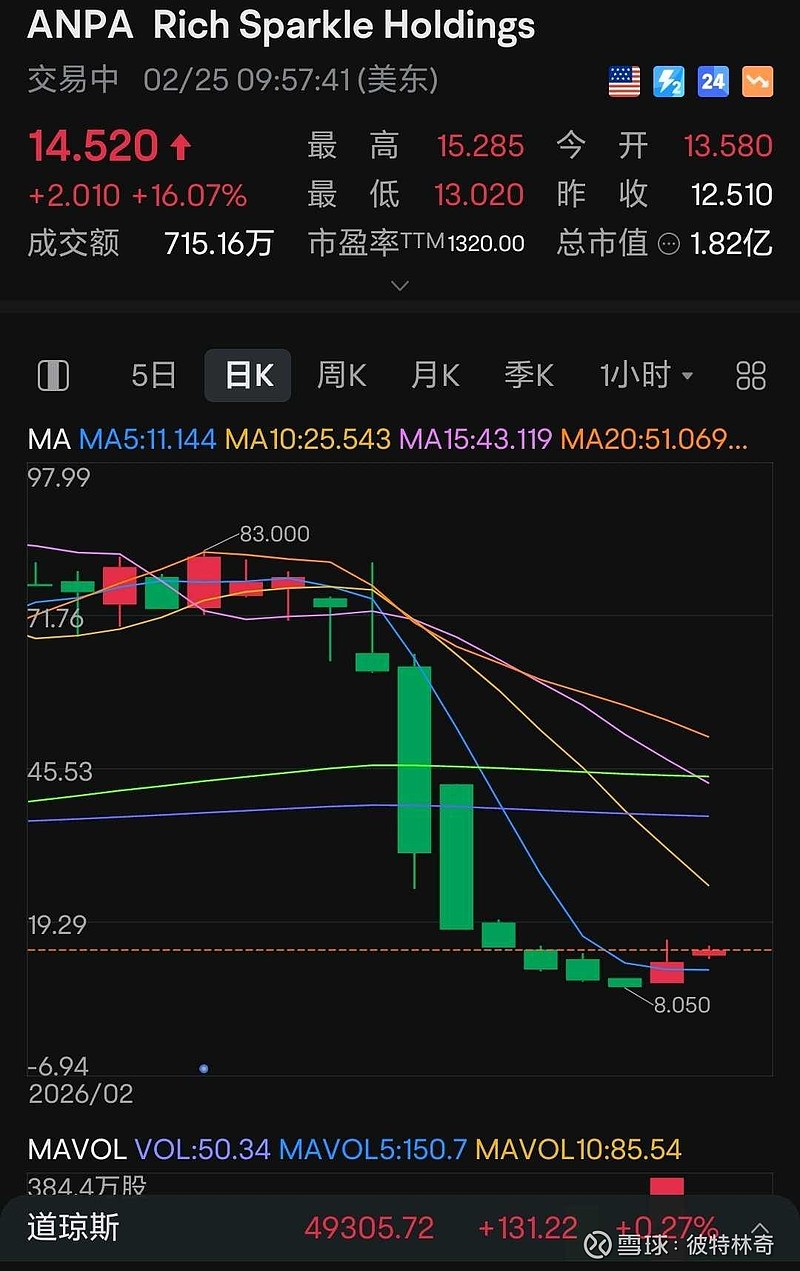The width and height of the screenshot is (800, 1271).
Task: Select the 5日 five-day chart view
Action: [154, 374]
